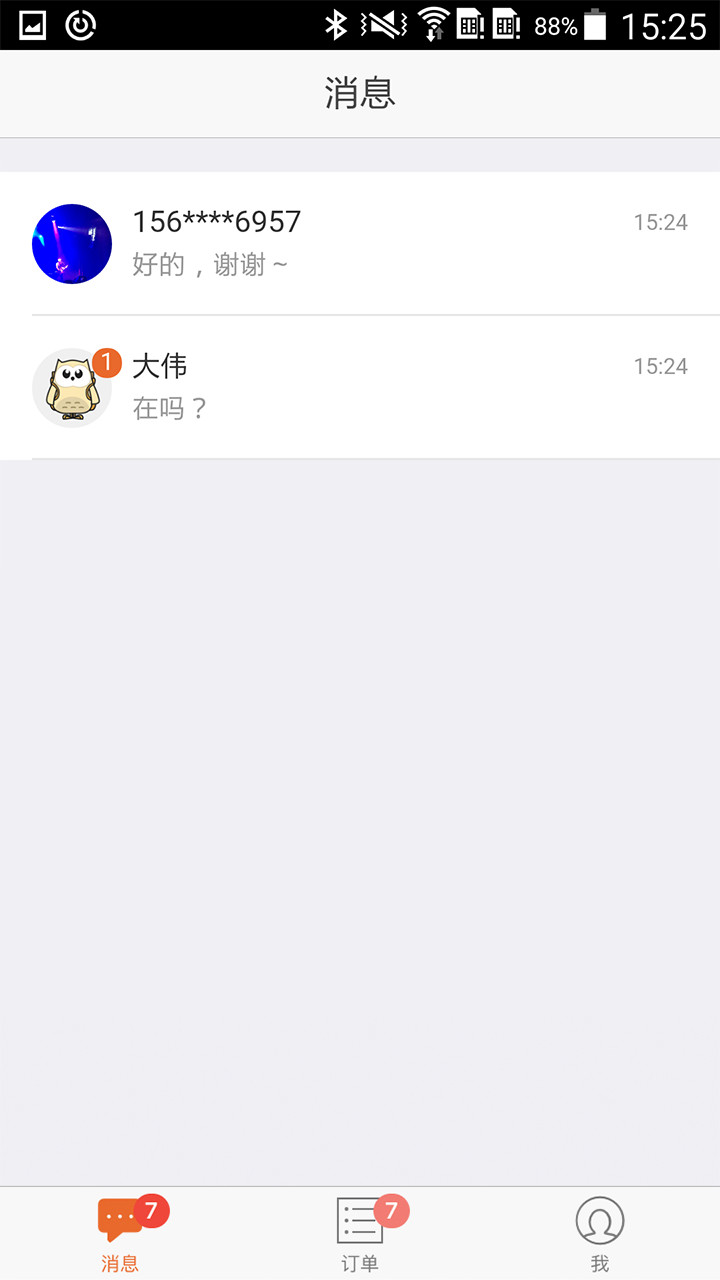Open the 消息 (Messages) tab icon
The height and width of the screenshot is (1280, 720).
pyautogui.click(x=120, y=1214)
